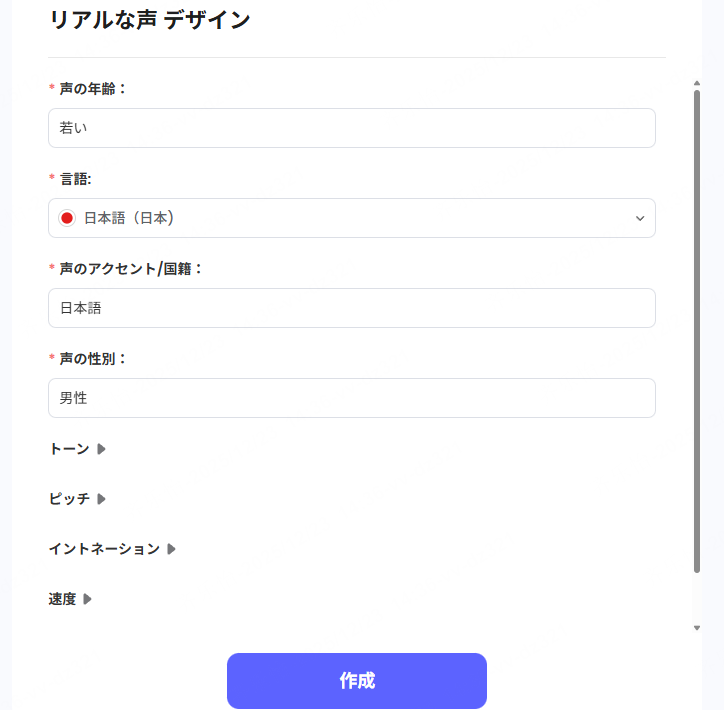Click the scrollbar down arrow
The width and height of the screenshot is (724, 710).
pyautogui.click(x=697, y=628)
